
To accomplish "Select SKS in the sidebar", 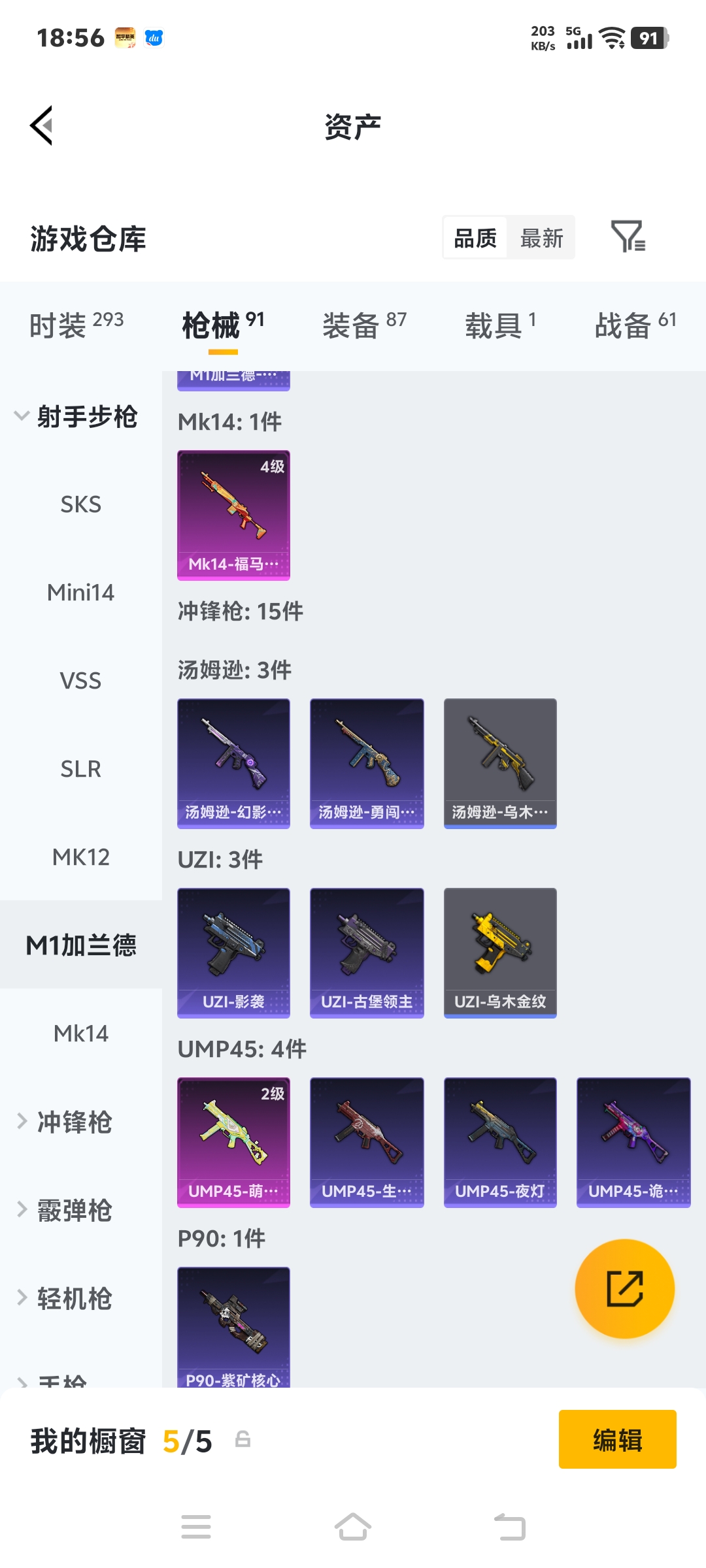I will click(x=81, y=504).
